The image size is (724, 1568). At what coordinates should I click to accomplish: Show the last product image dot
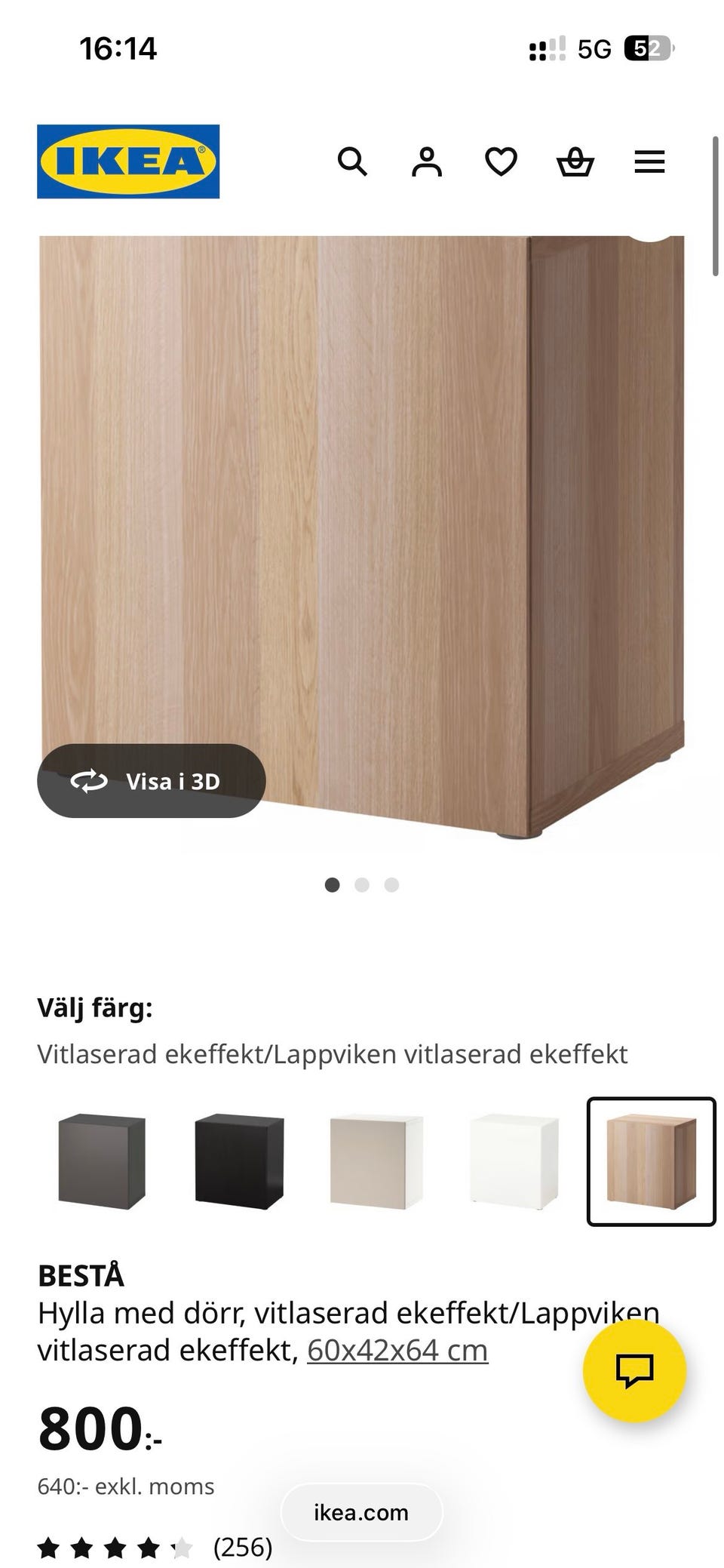pyautogui.click(x=391, y=884)
